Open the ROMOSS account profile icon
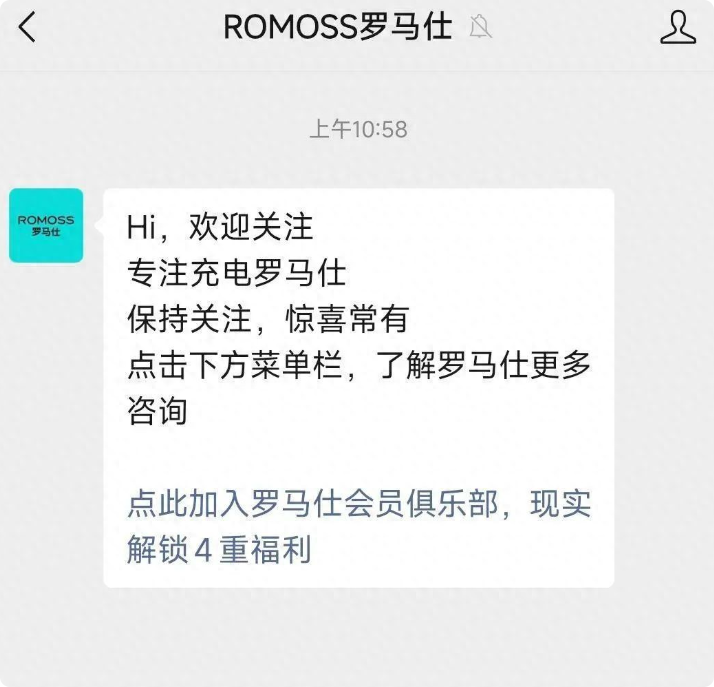Viewport: 714px width, 687px height. pos(677,28)
